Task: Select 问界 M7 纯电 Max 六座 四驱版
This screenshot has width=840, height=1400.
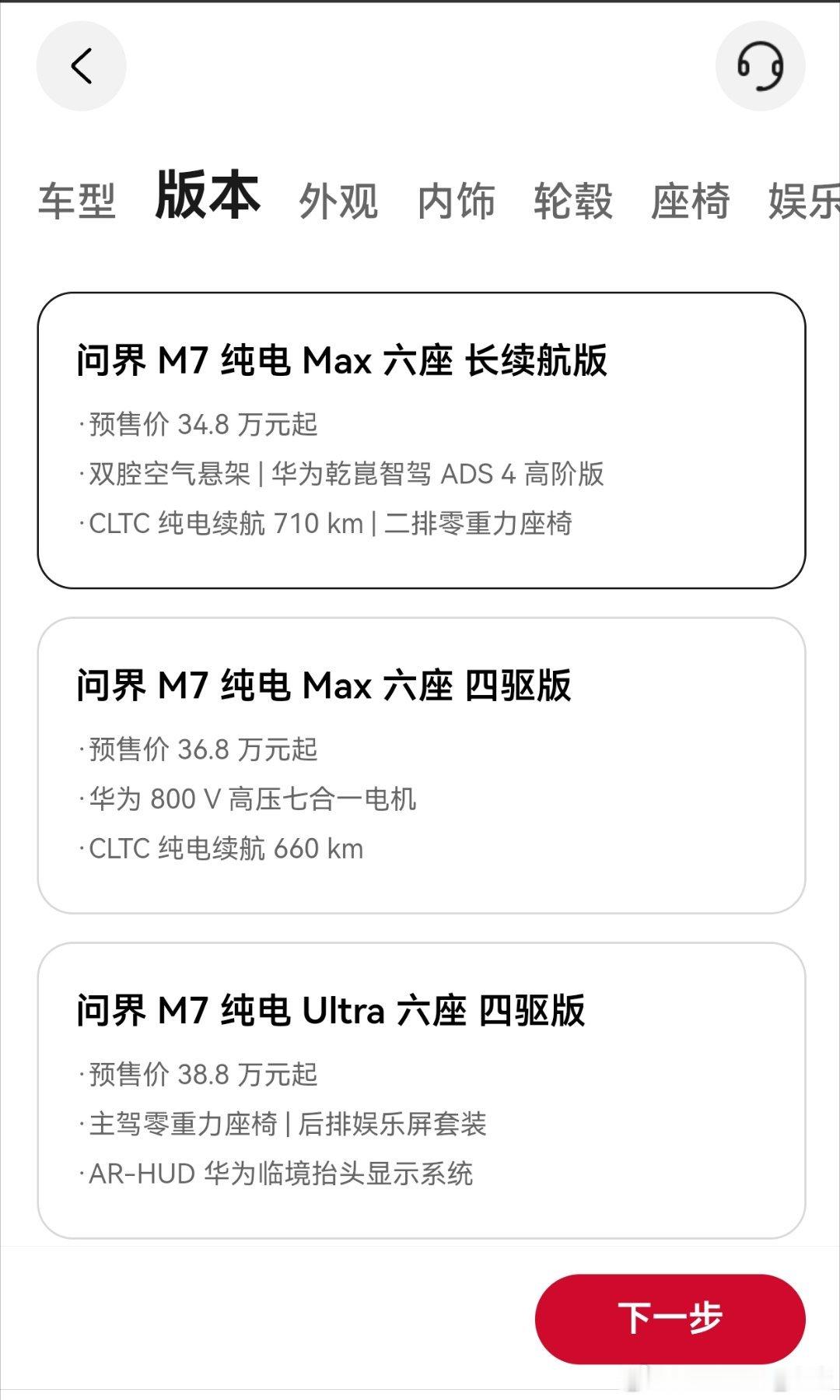Action: pos(421,765)
